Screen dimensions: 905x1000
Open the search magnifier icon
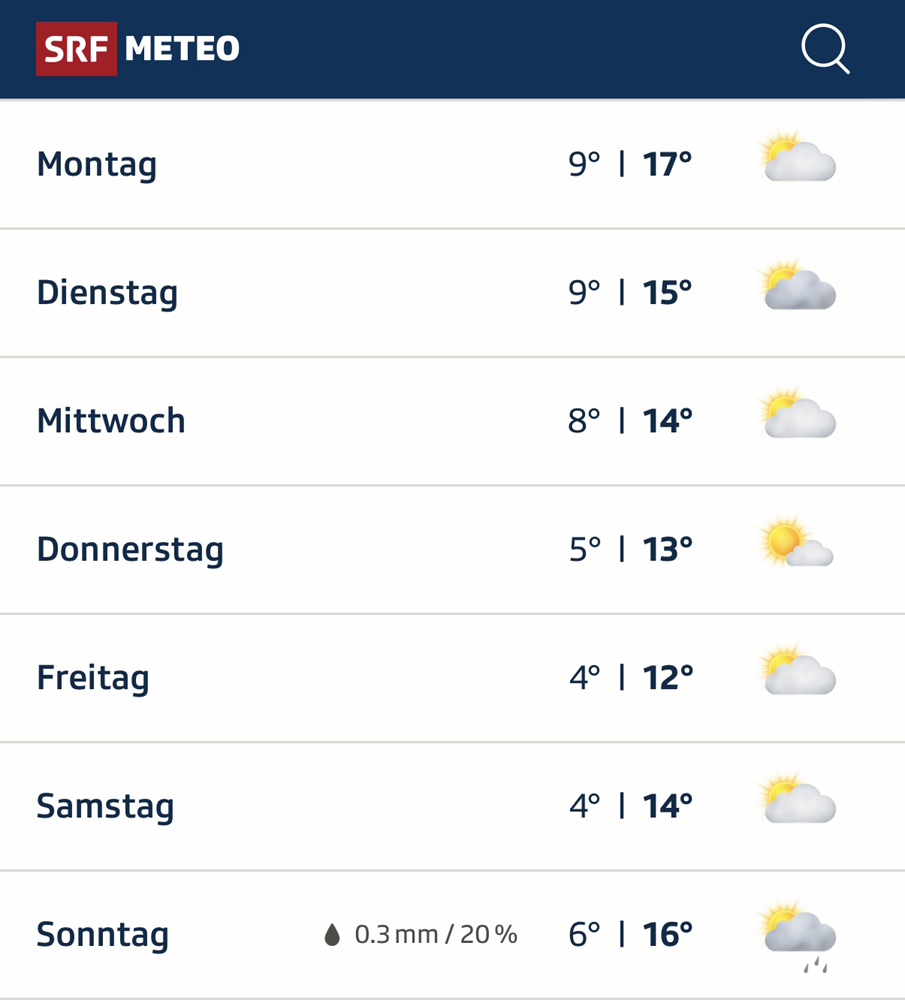[x=825, y=48]
